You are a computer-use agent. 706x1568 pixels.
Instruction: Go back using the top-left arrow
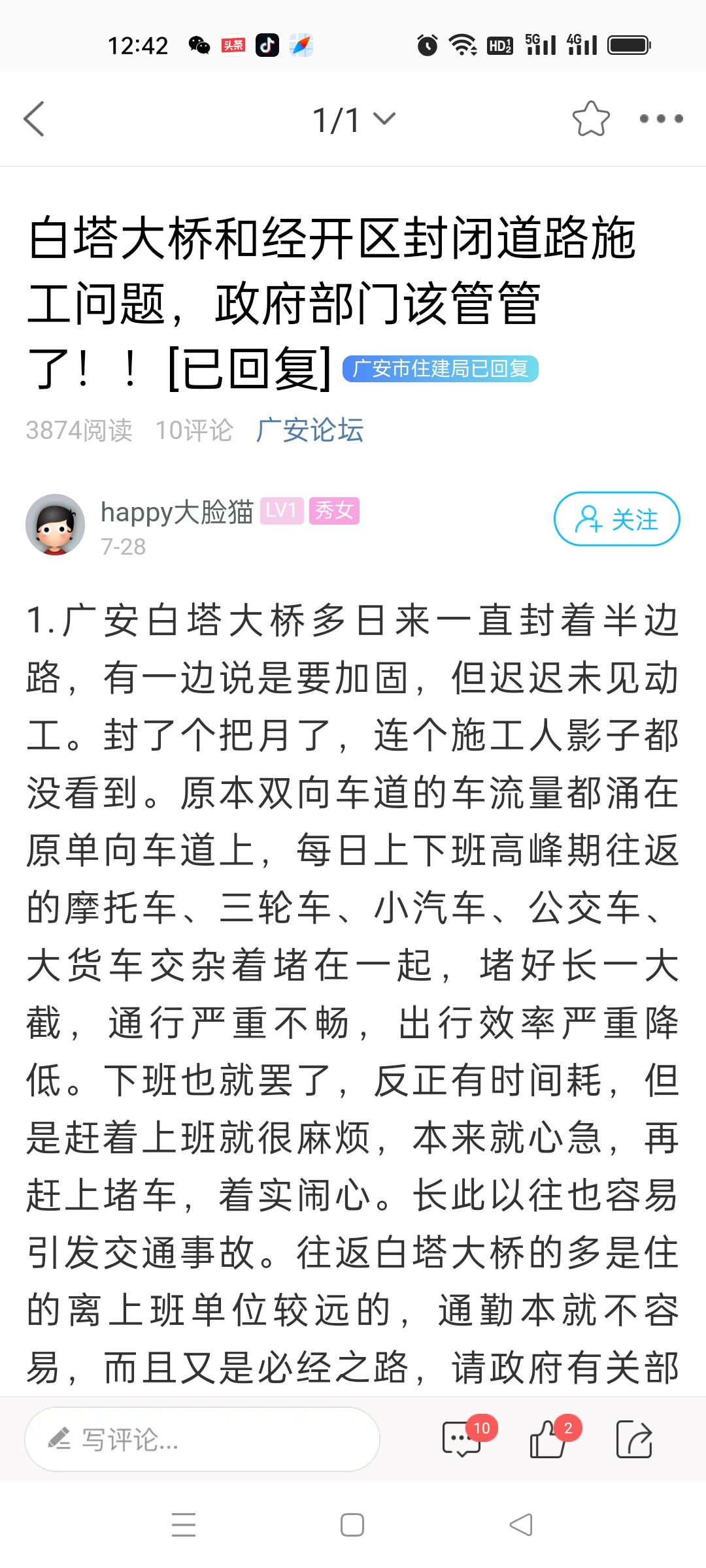coord(35,119)
